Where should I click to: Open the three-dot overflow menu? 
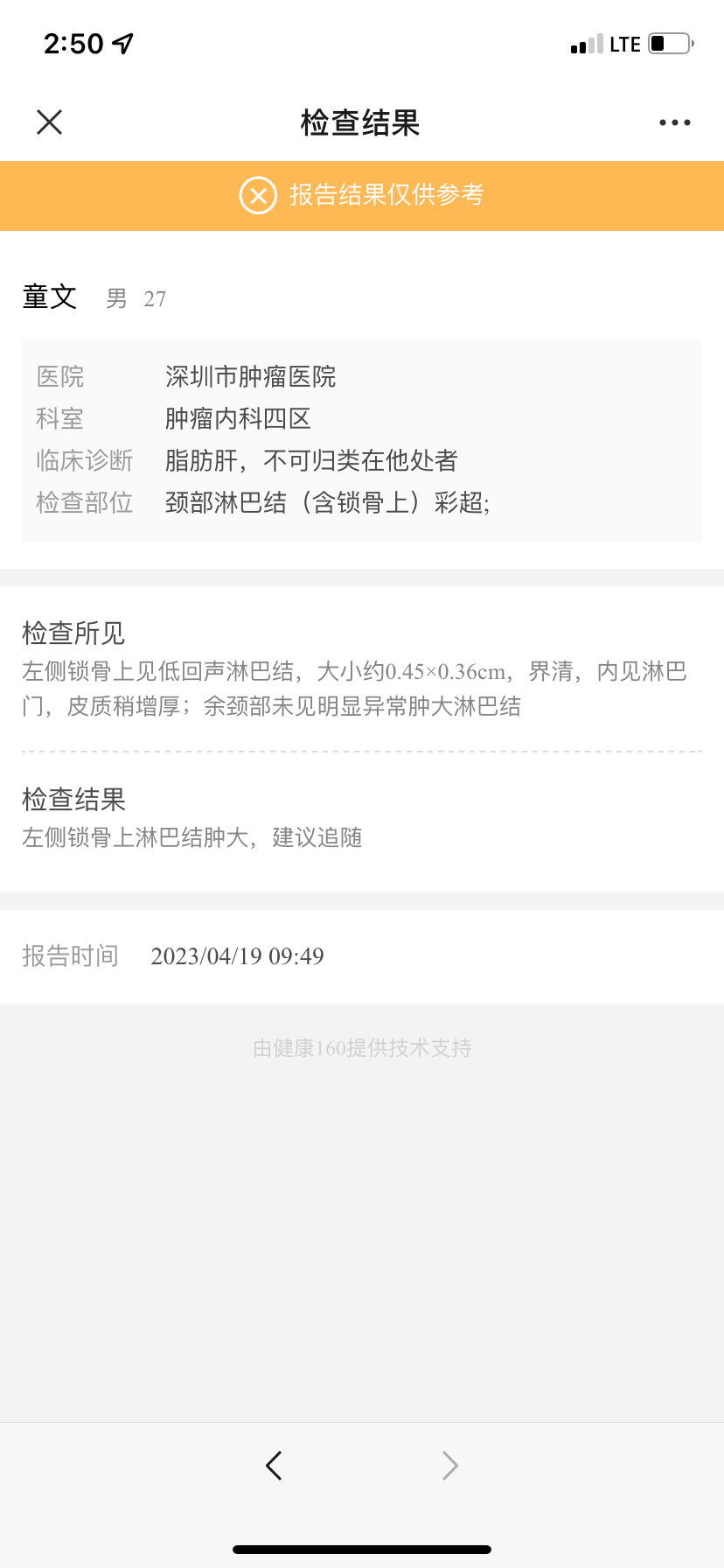point(675,122)
